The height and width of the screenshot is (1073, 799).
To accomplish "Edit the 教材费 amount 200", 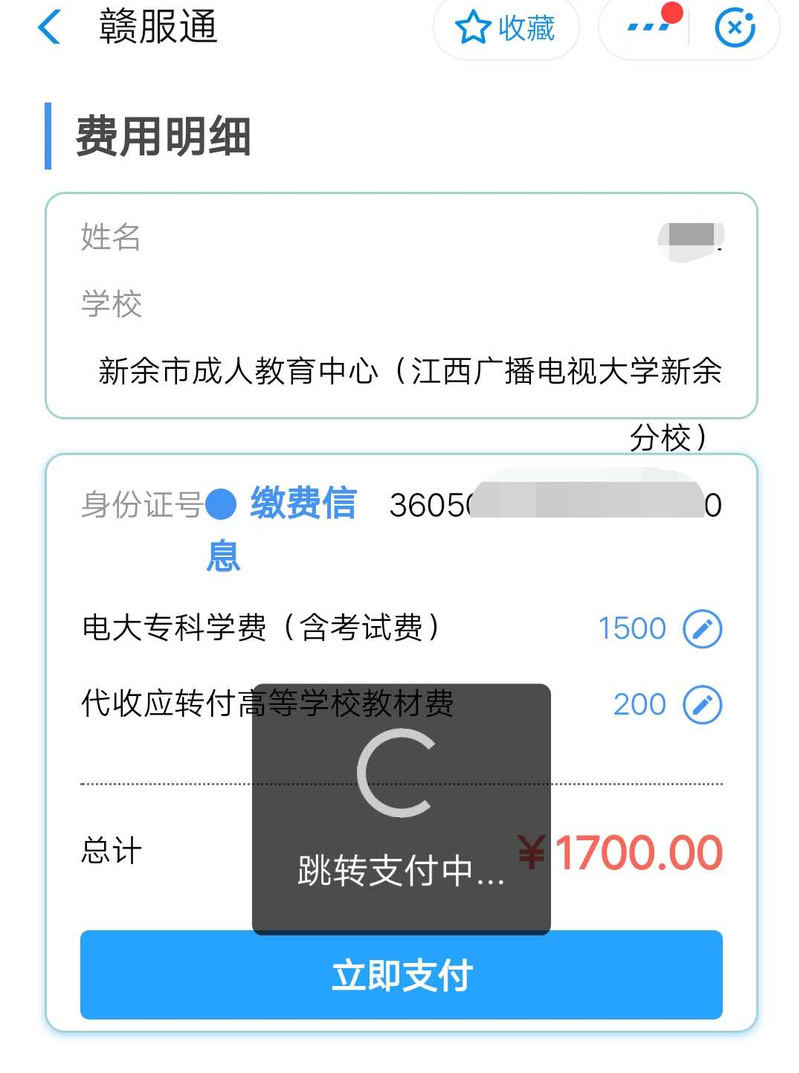I will (702, 705).
